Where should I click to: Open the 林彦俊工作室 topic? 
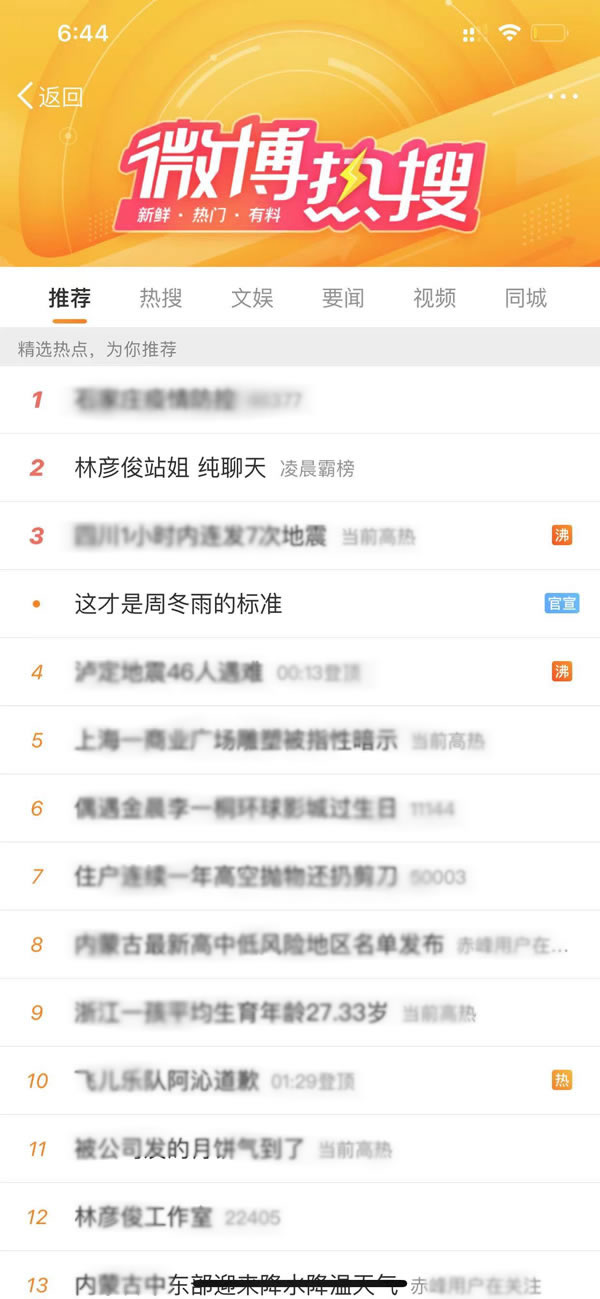point(144,1217)
